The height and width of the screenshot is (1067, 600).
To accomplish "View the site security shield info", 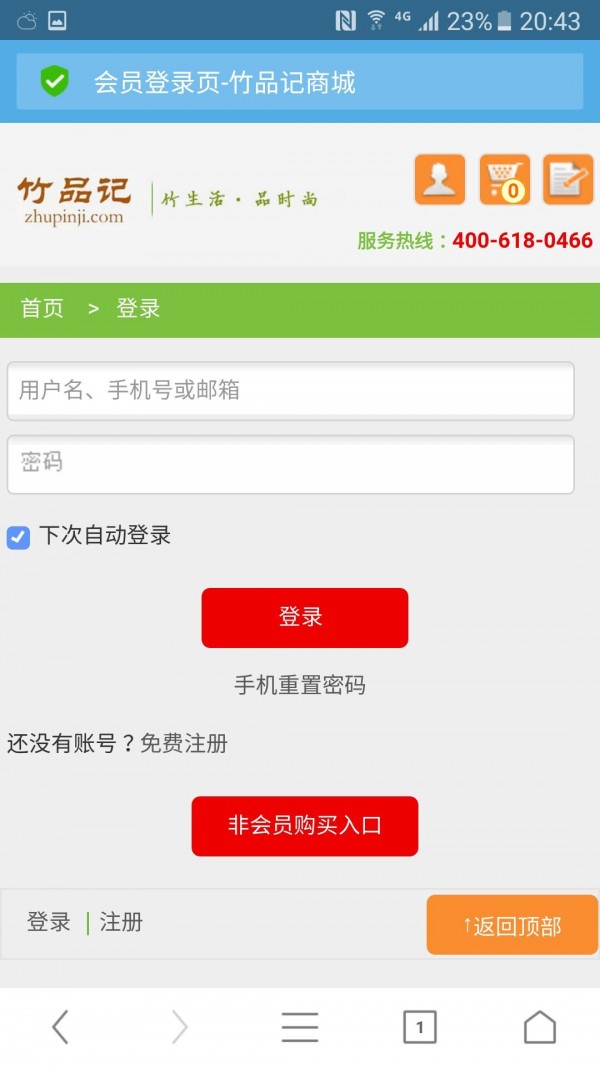I will coord(55,82).
